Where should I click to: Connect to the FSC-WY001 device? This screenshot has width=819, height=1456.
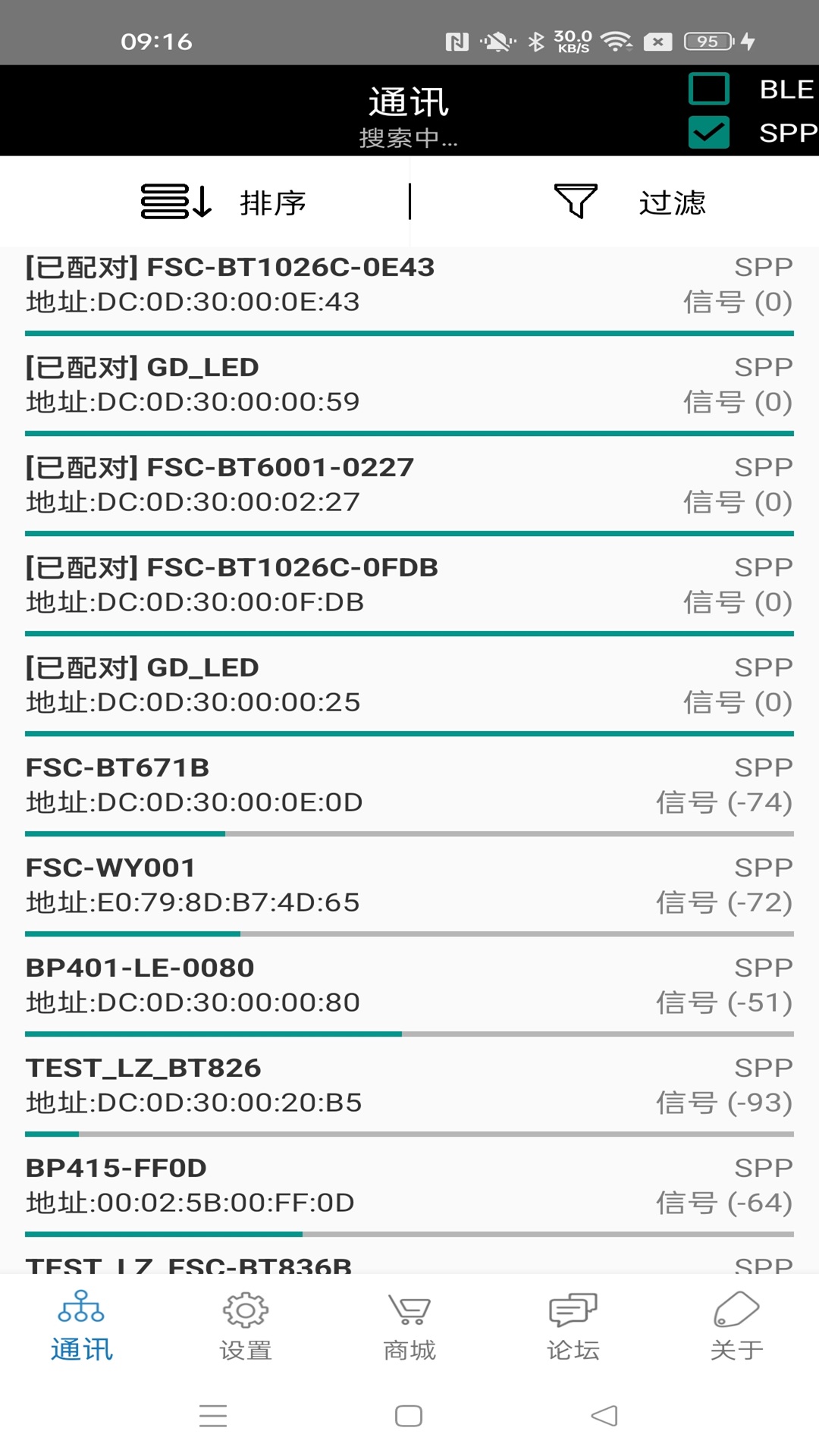(x=409, y=883)
